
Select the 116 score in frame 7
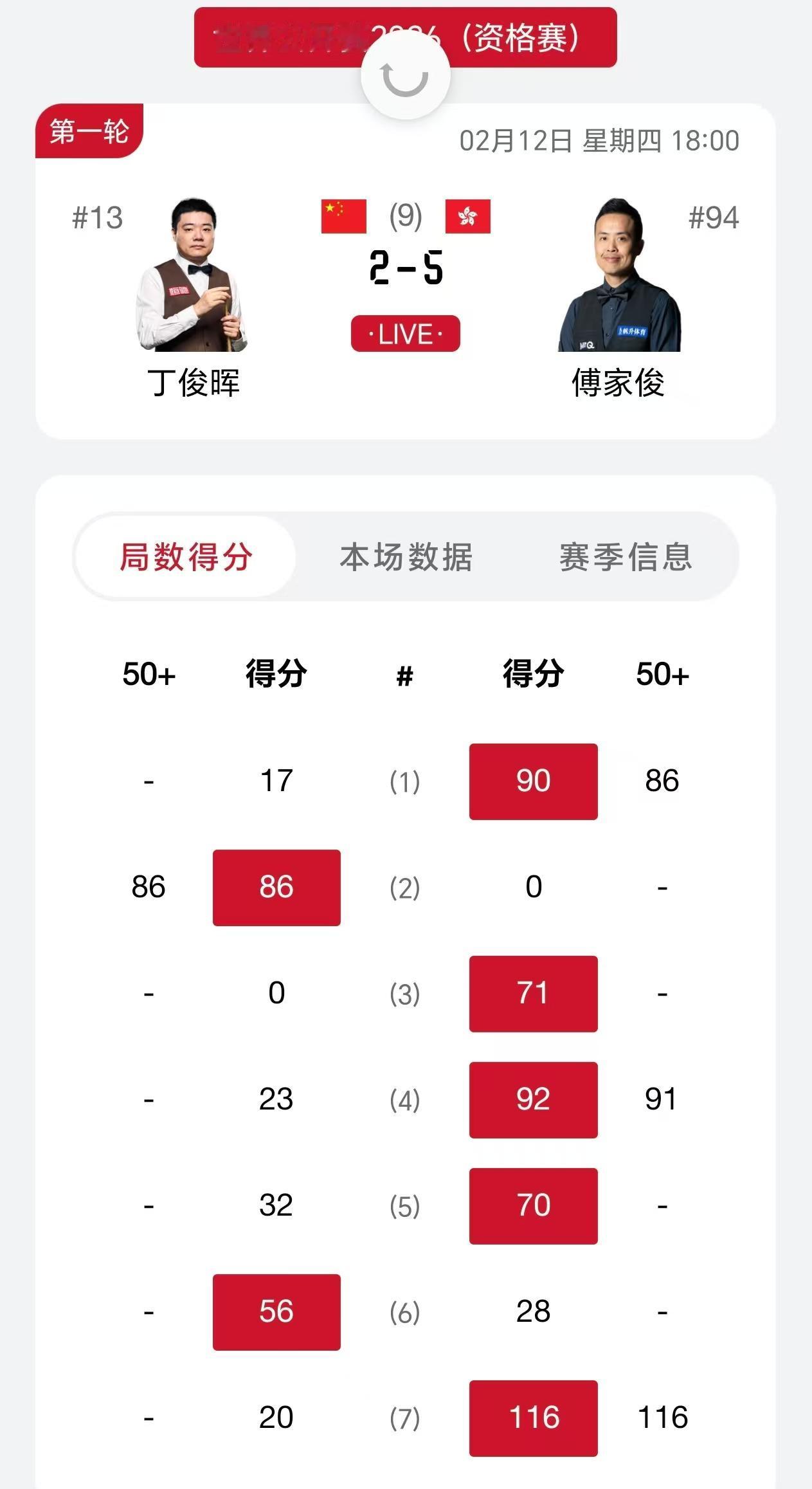pyautogui.click(x=534, y=1416)
